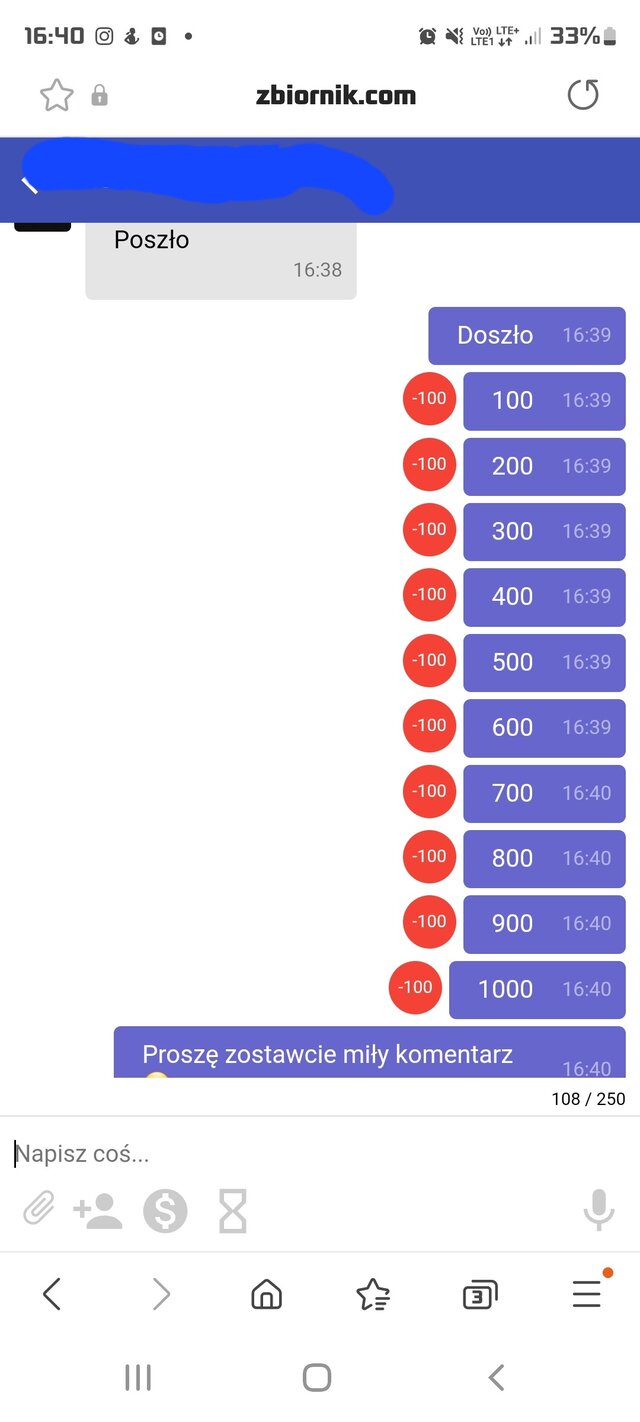Bookmark this page with the star icon
Image resolution: width=640 pixels, height=1422 pixels.
click(x=57, y=96)
